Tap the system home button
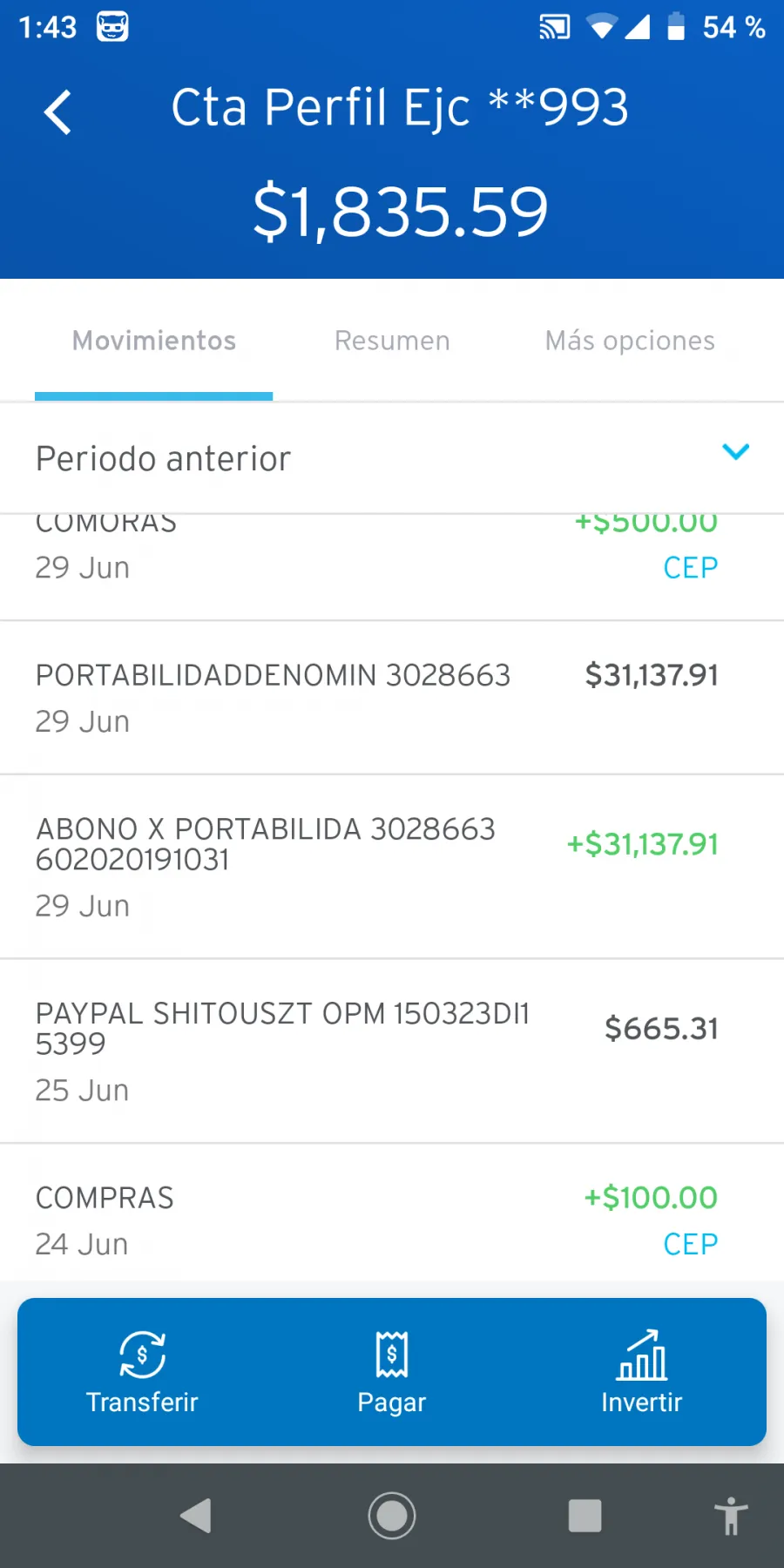Viewport: 784px width, 1568px height. (x=392, y=1516)
